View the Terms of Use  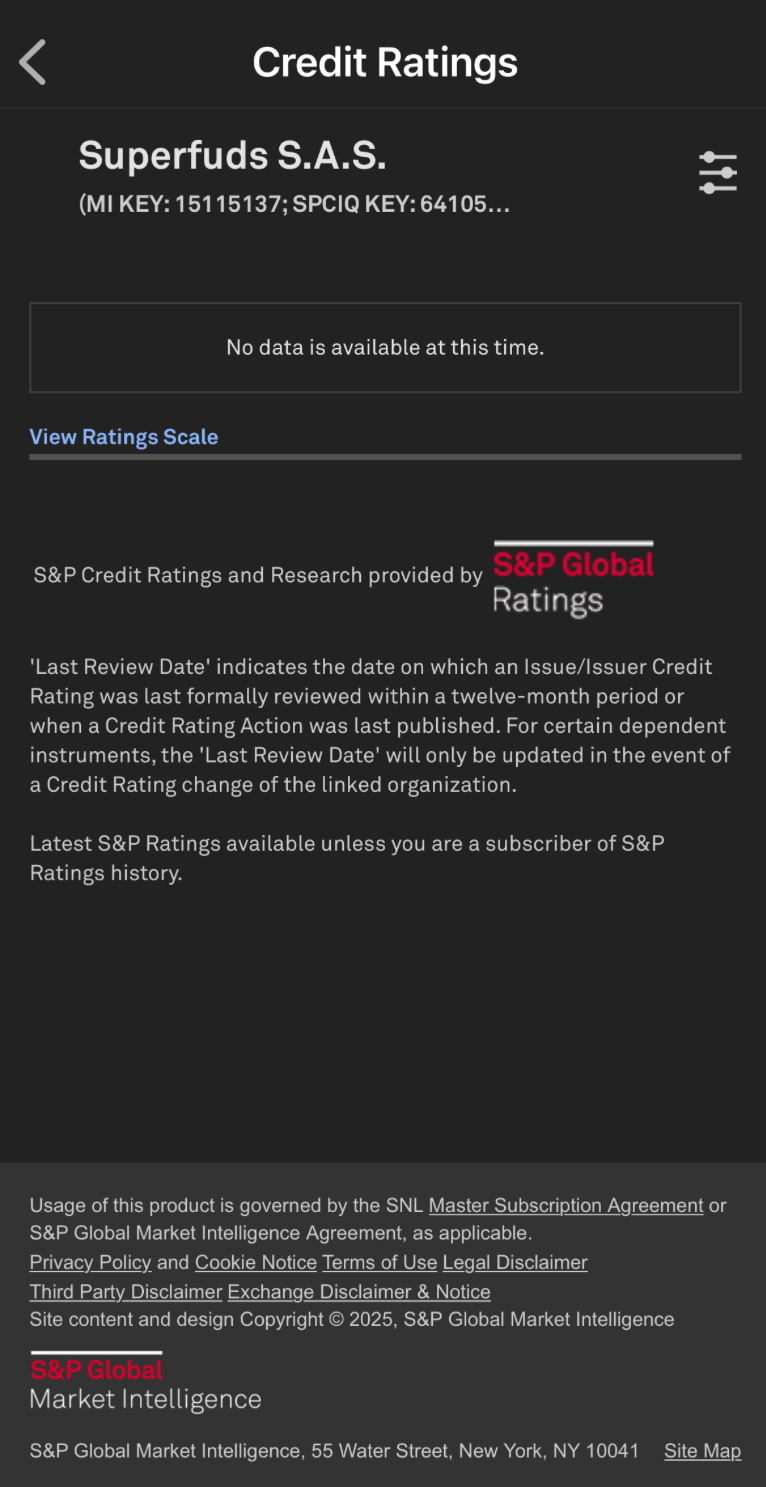pyautogui.click(x=380, y=1262)
